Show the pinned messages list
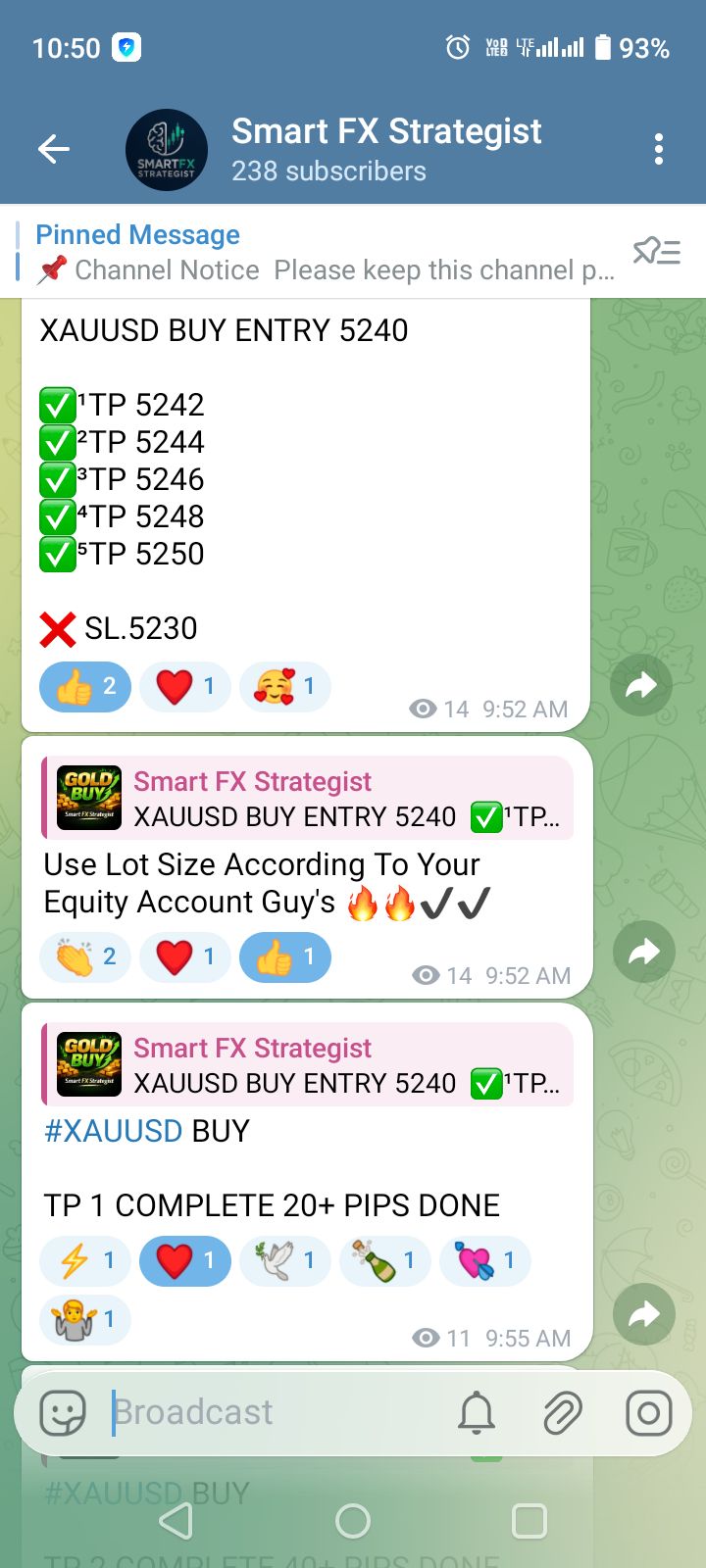This screenshot has width=706, height=1568. click(657, 252)
